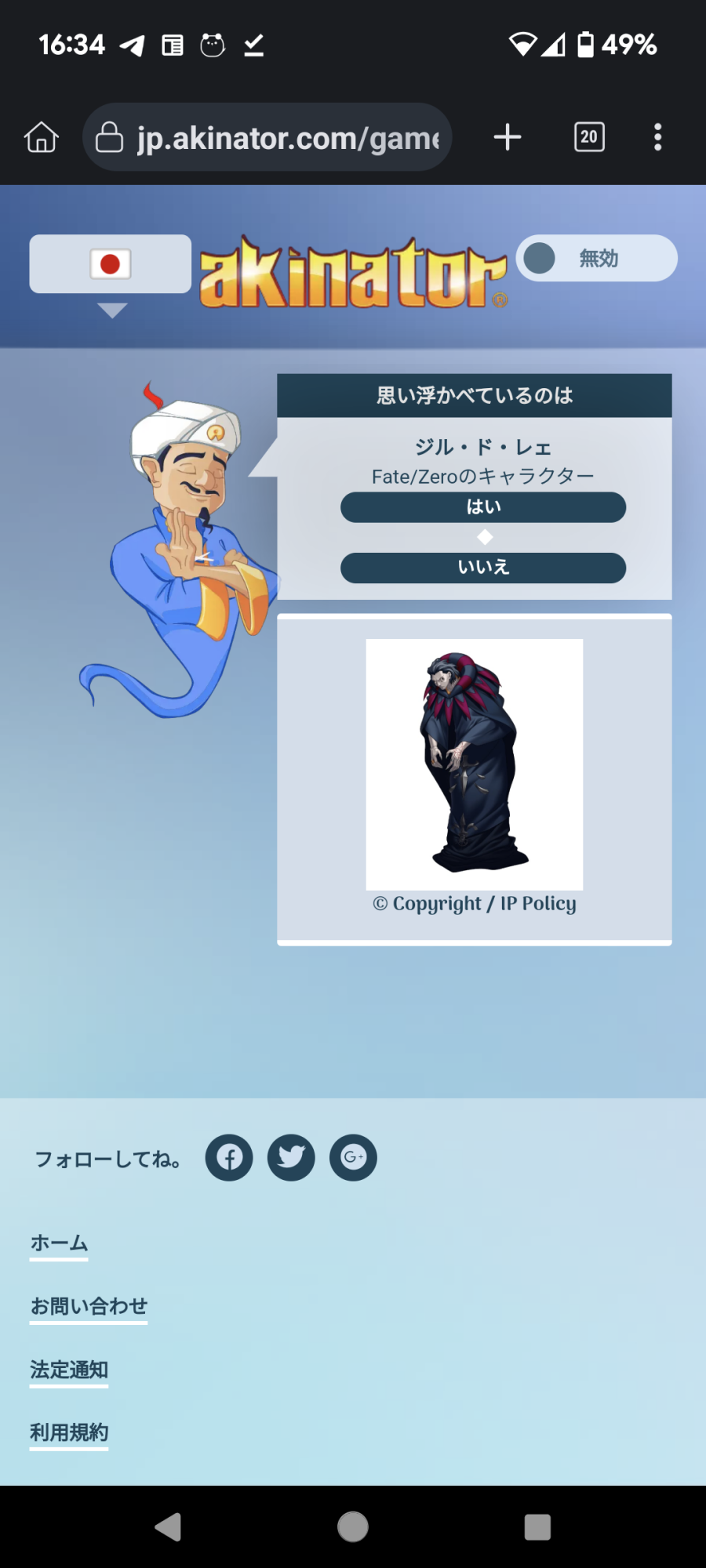Open the お問い合わせ contact link
This screenshot has height=1568, width=706.
click(x=89, y=1306)
